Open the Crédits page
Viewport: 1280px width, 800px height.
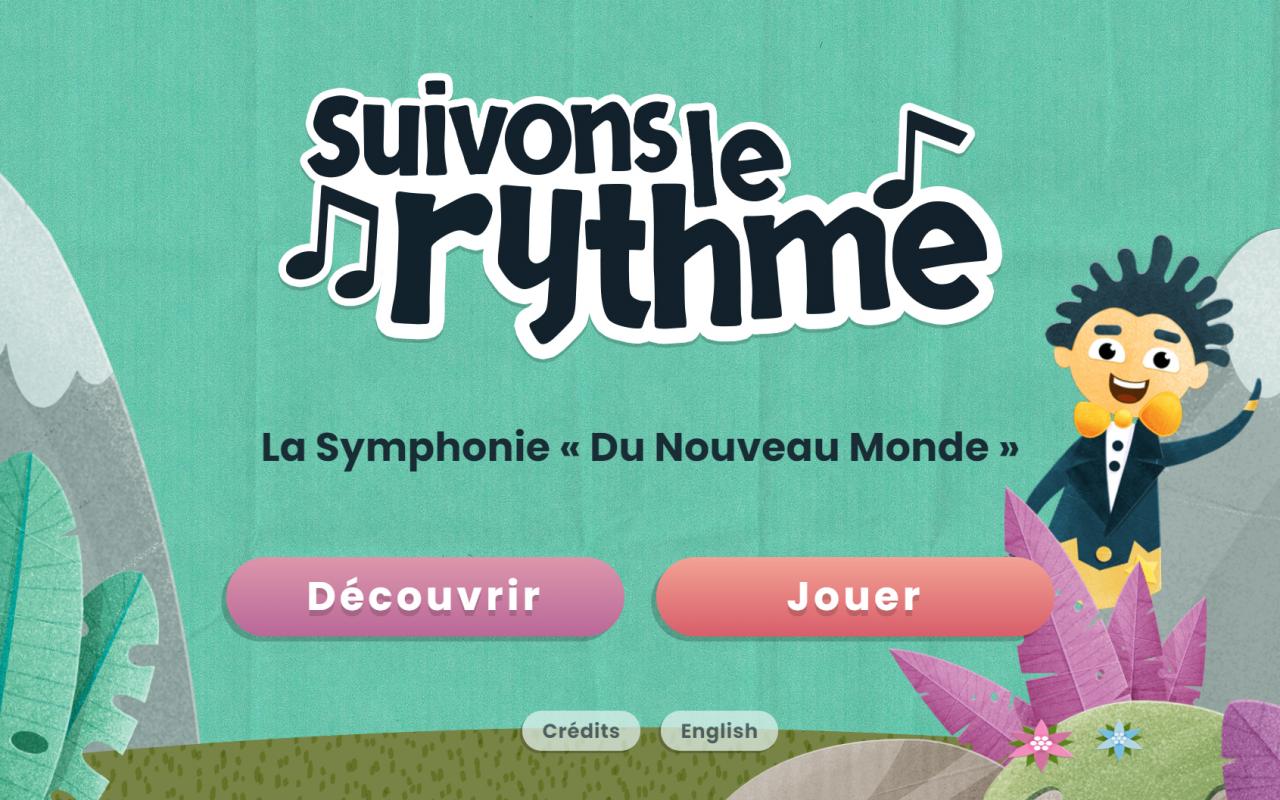[x=581, y=731]
